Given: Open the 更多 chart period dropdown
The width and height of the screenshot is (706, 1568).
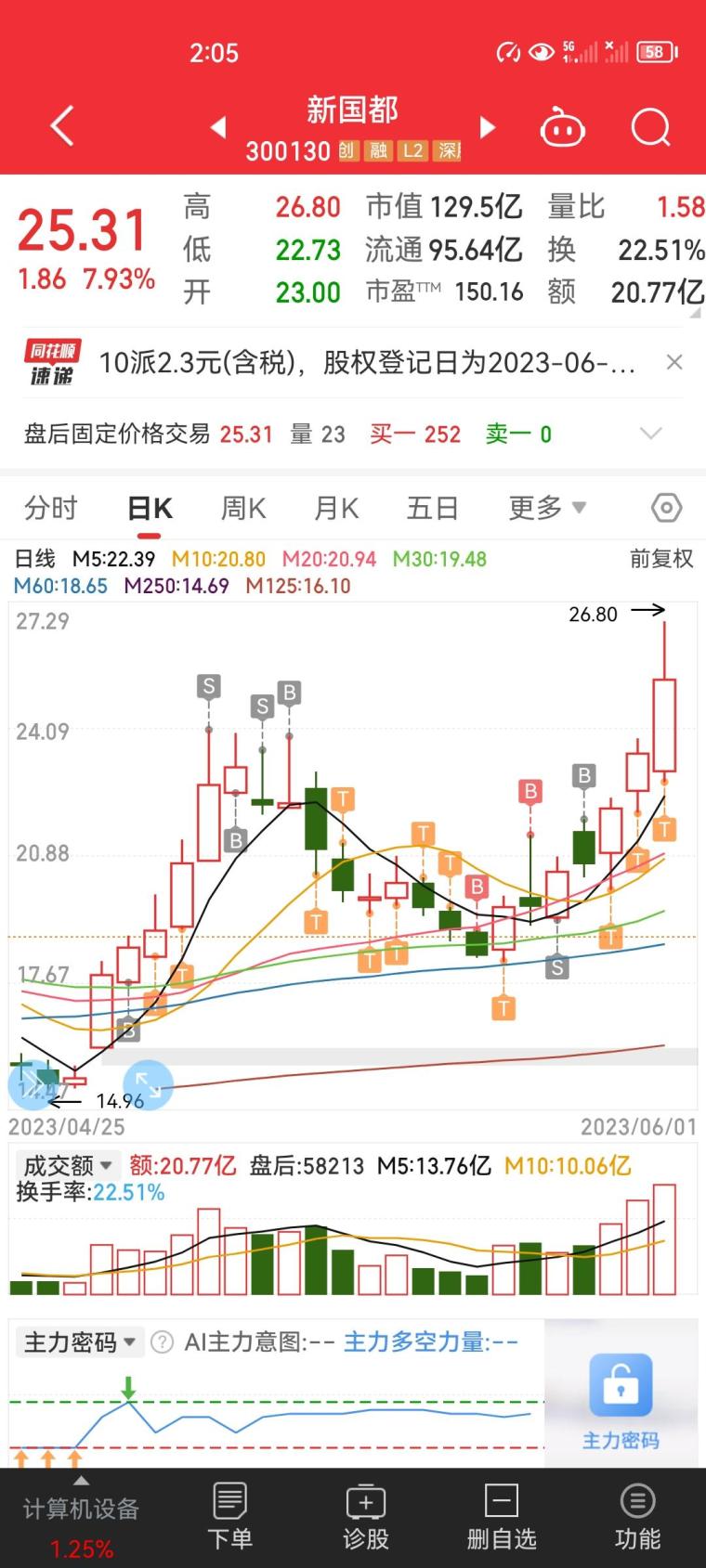Looking at the screenshot, I should tap(547, 508).
